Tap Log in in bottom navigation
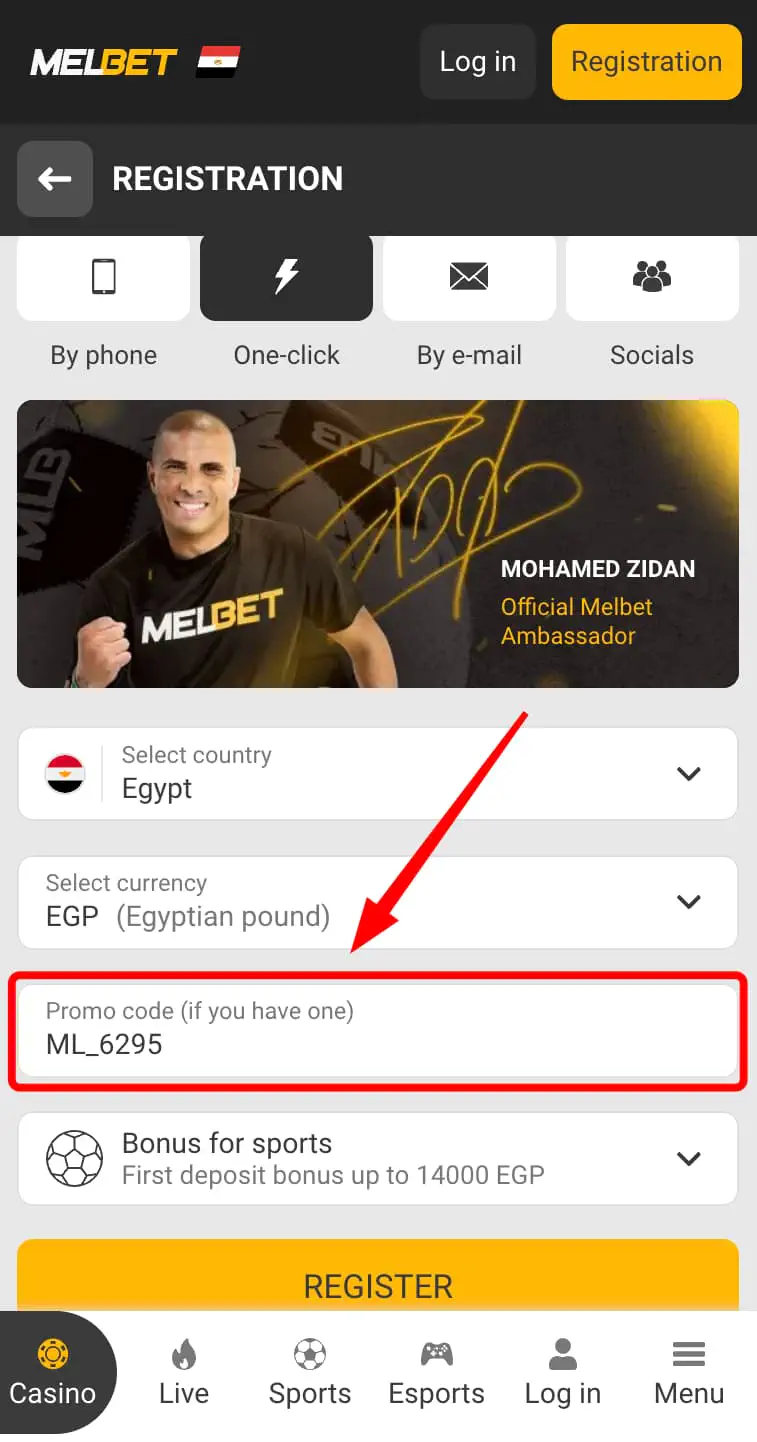757x1442 pixels. [563, 1373]
